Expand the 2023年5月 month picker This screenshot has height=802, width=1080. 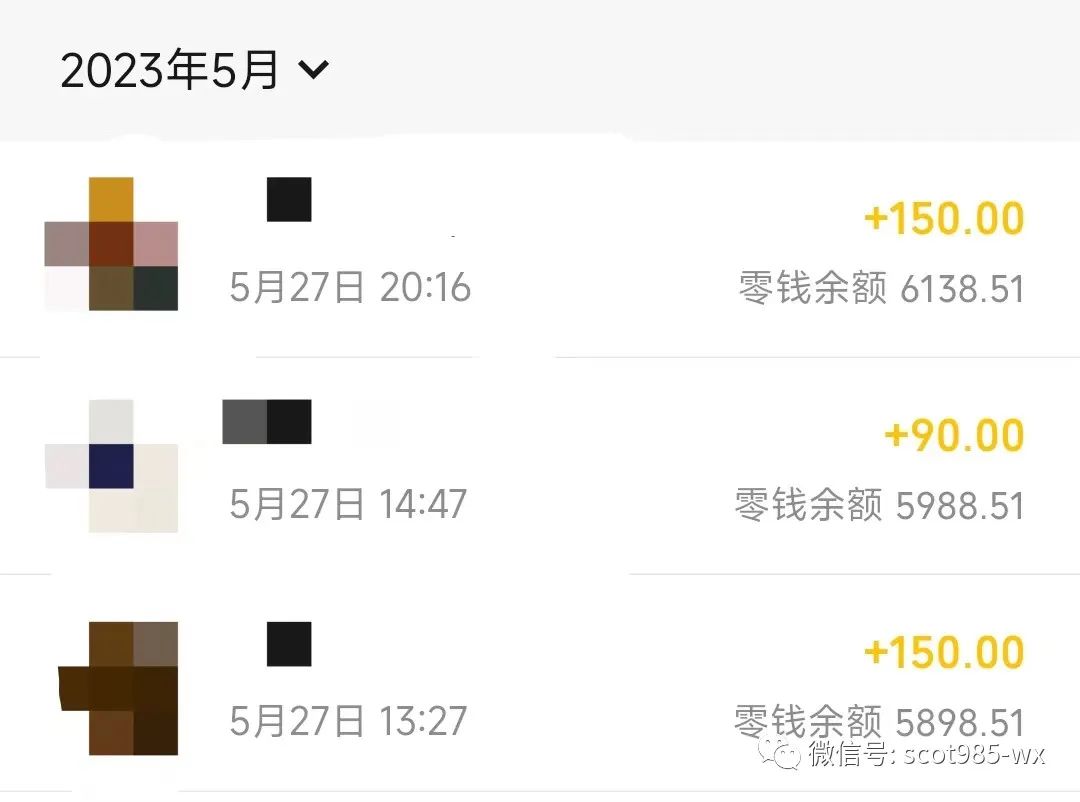tap(195, 71)
